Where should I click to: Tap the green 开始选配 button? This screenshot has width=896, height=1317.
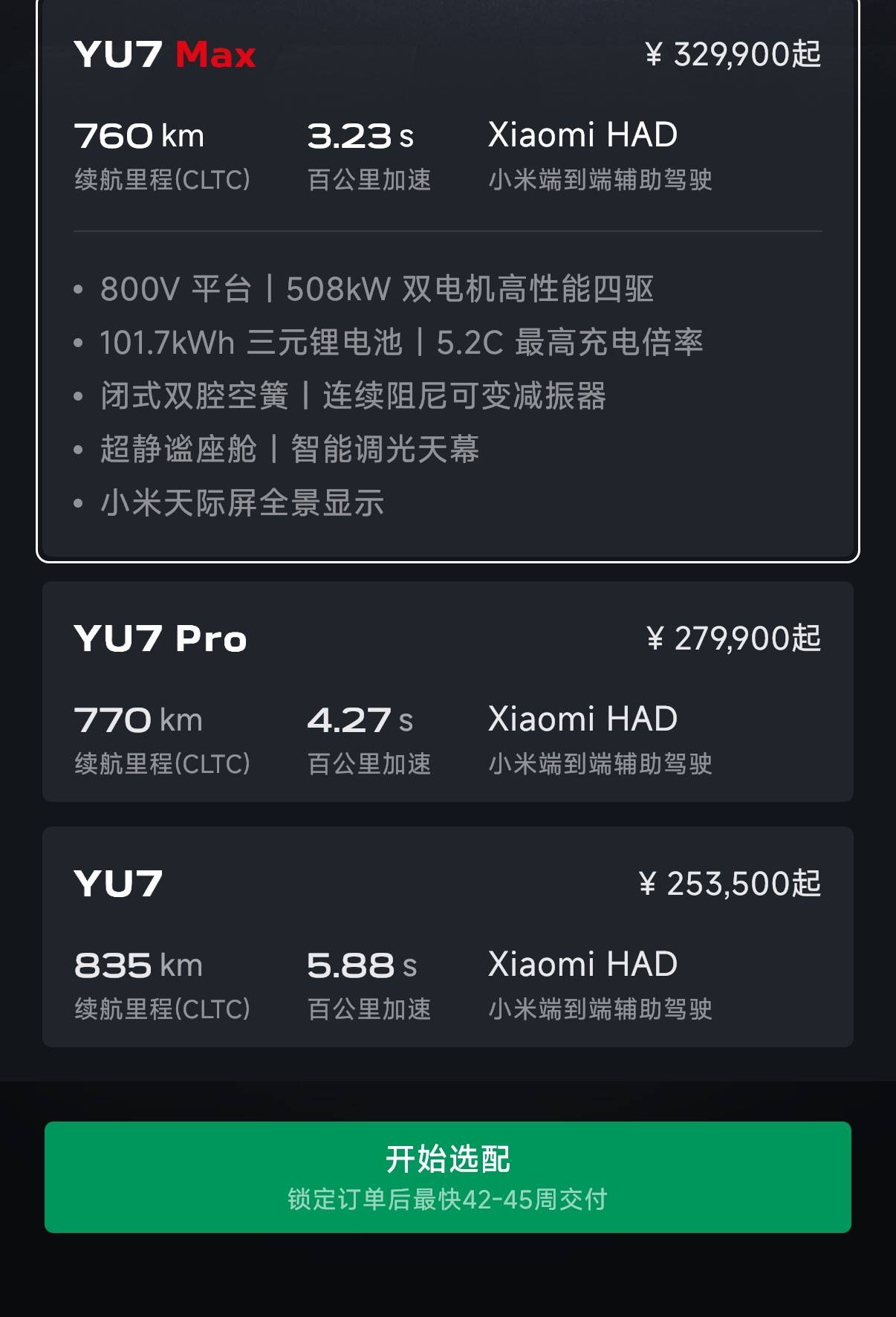pyautogui.click(x=447, y=1177)
